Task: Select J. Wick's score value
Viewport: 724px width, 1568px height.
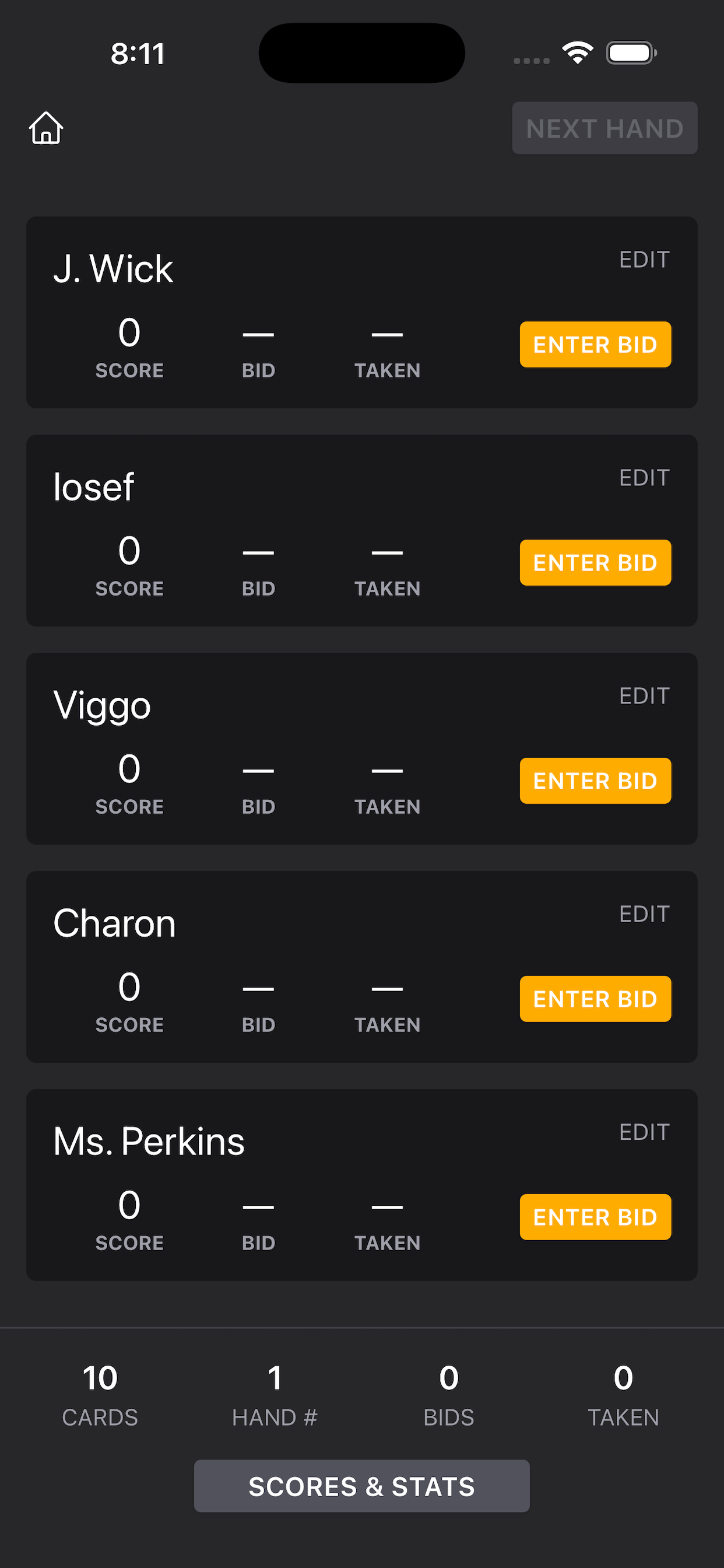Action: point(128,333)
